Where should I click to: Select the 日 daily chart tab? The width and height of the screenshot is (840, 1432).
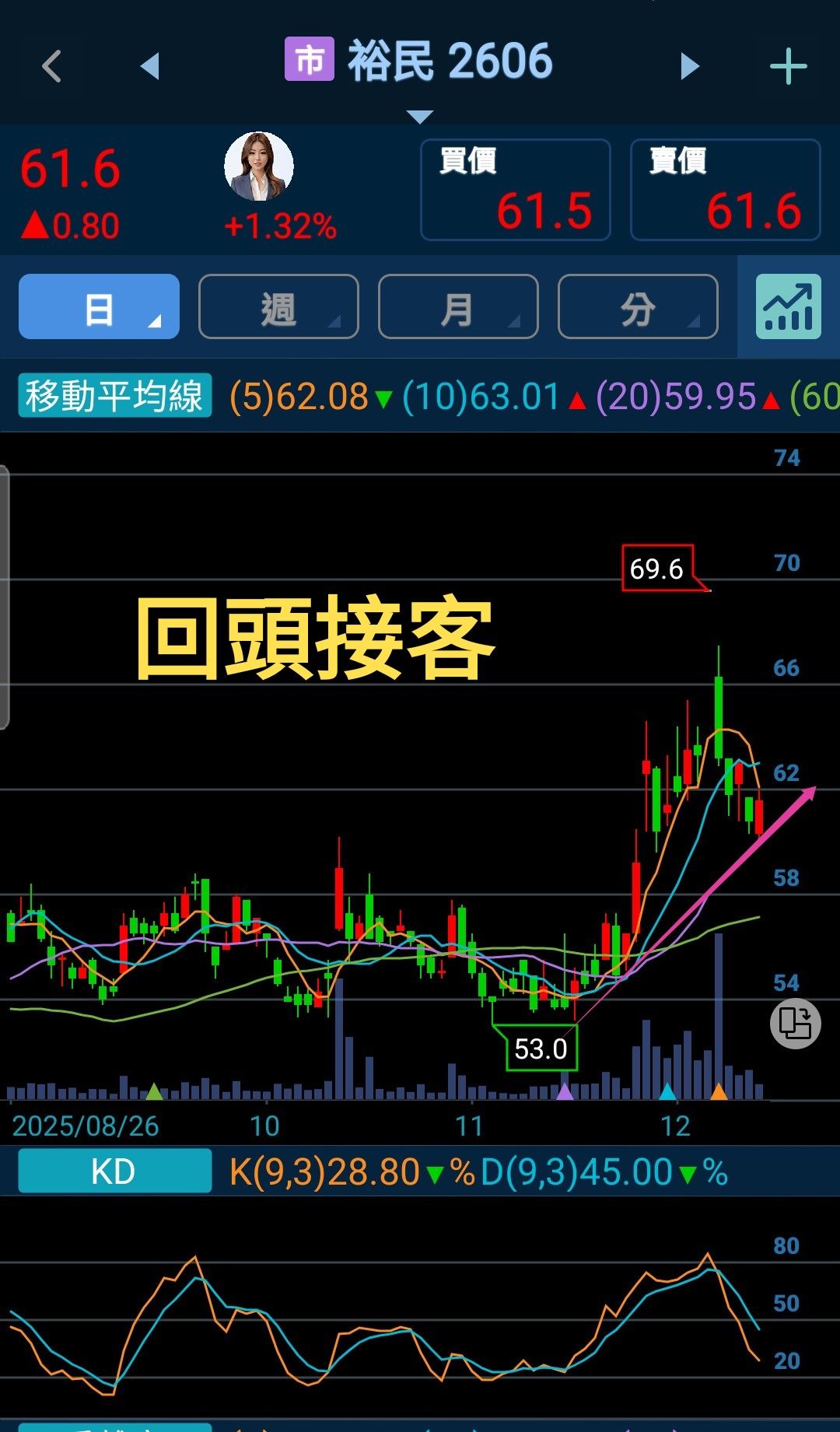[x=99, y=306]
